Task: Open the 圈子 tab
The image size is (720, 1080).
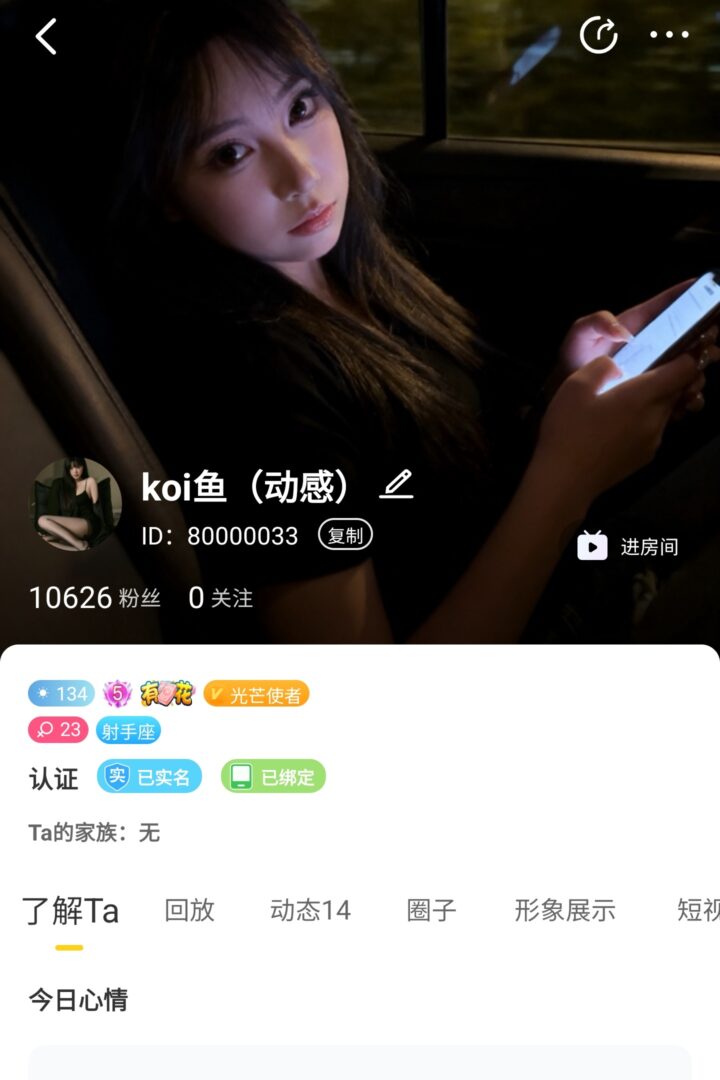Action: click(432, 910)
